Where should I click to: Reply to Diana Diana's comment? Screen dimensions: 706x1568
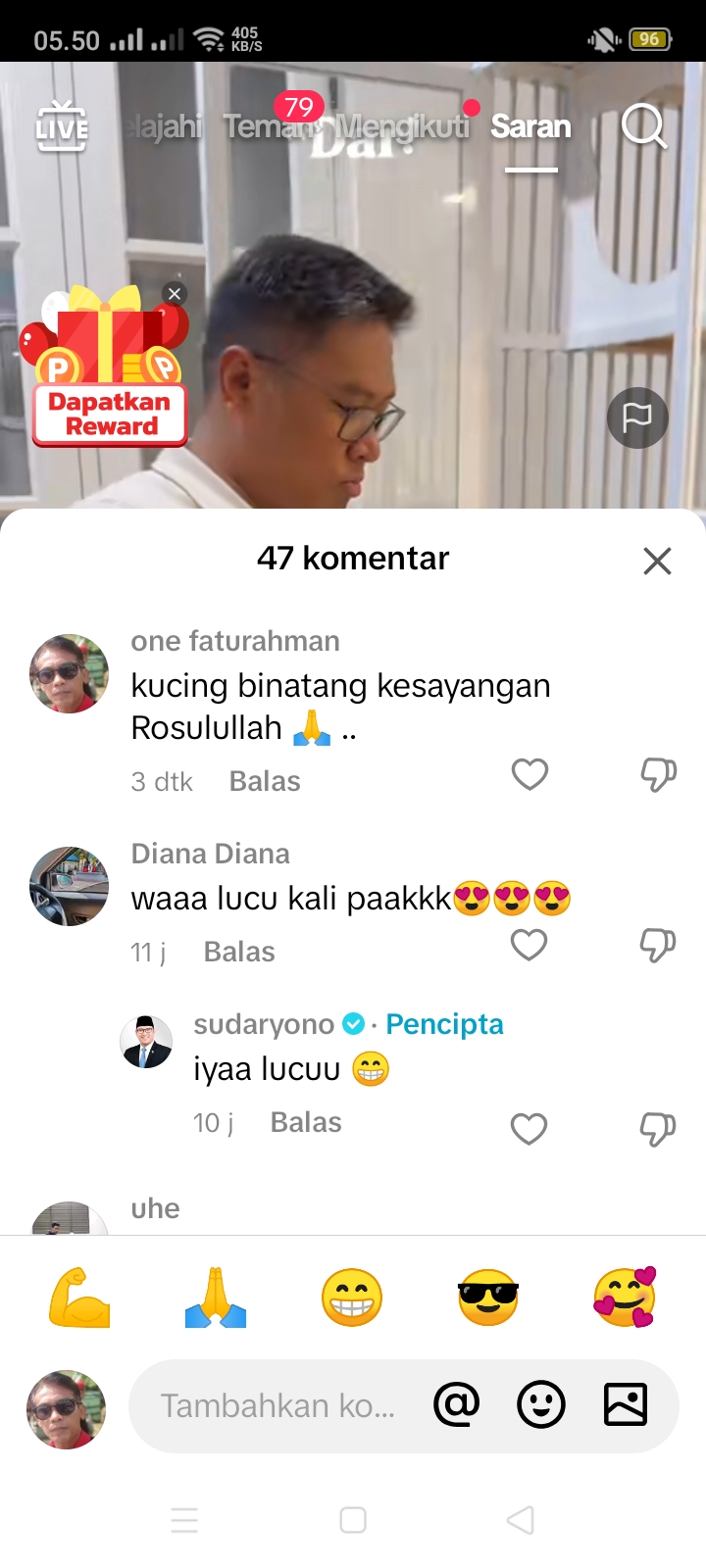click(x=239, y=952)
